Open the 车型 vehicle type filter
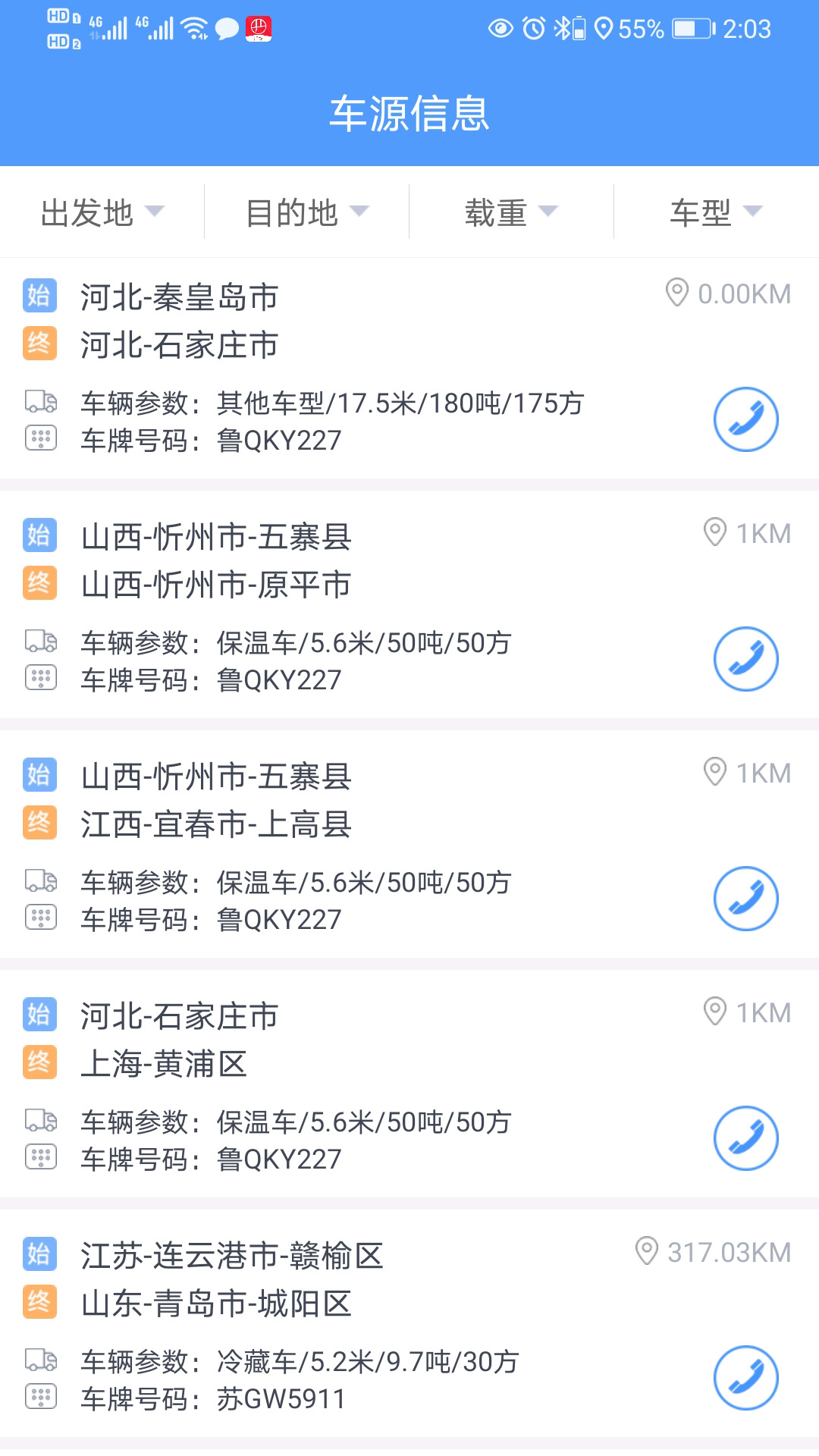This screenshot has width=819, height=1456. point(710,212)
